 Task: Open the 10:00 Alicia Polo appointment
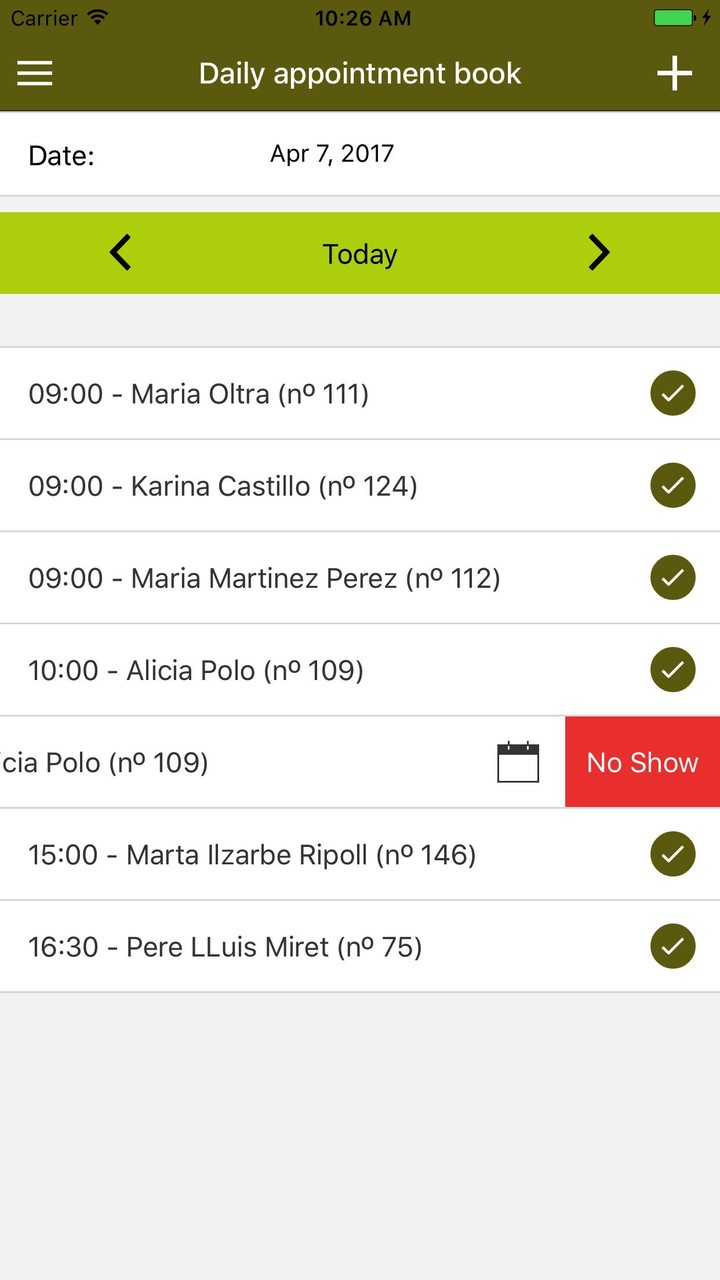click(196, 670)
